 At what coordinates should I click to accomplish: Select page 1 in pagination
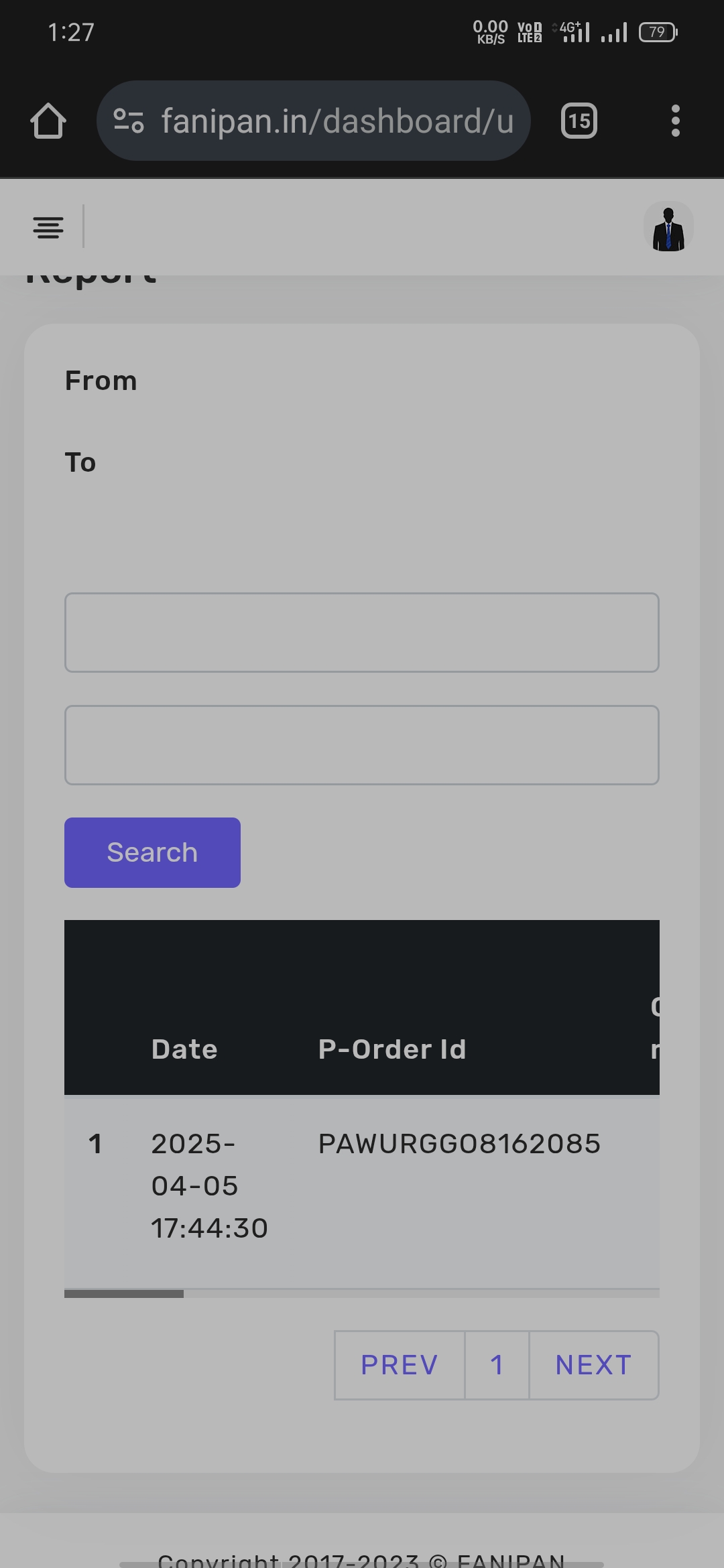pyautogui.click(x=497, y=1365)
